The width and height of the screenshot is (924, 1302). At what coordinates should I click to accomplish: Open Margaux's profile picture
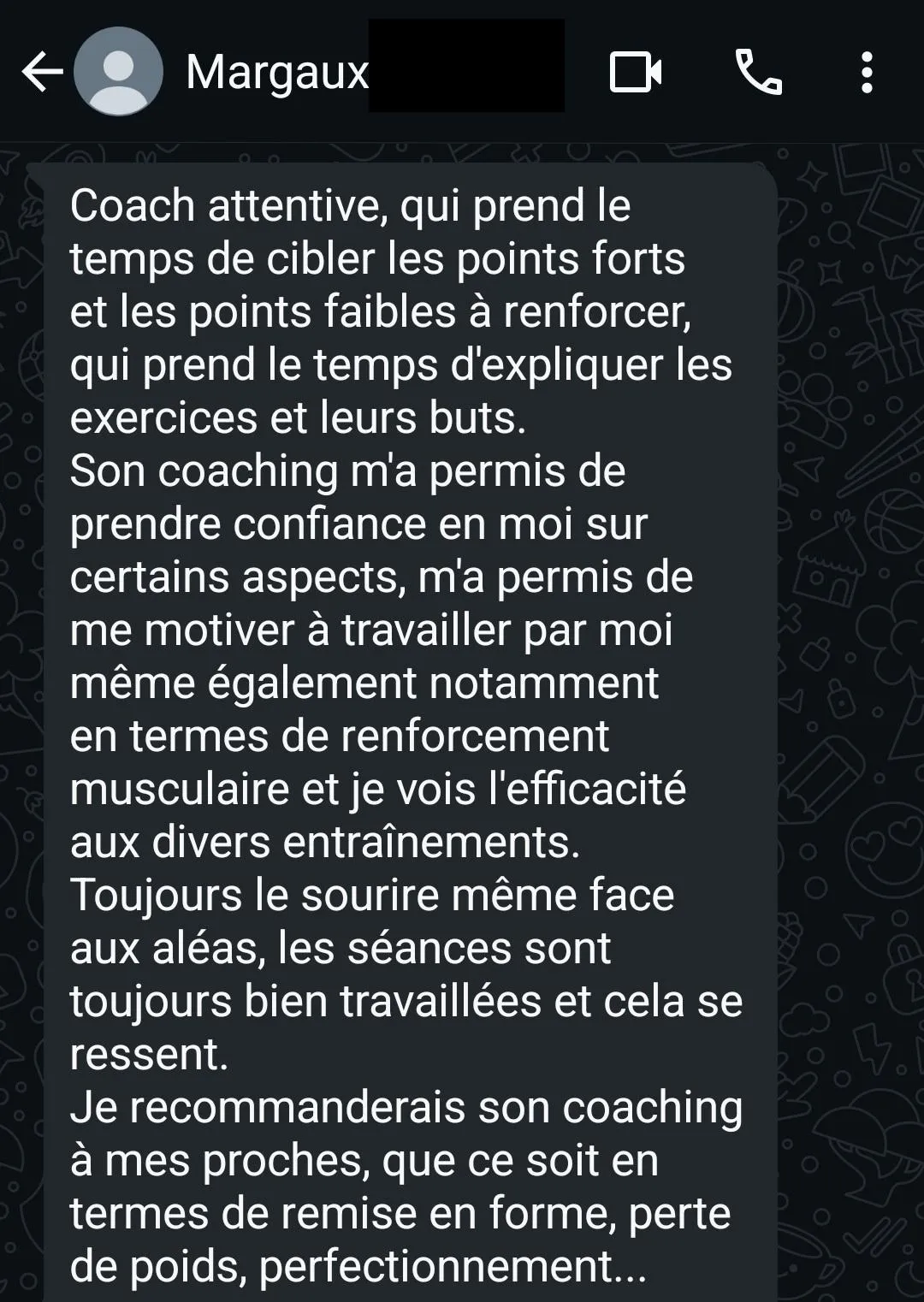[x=118, y=72]
